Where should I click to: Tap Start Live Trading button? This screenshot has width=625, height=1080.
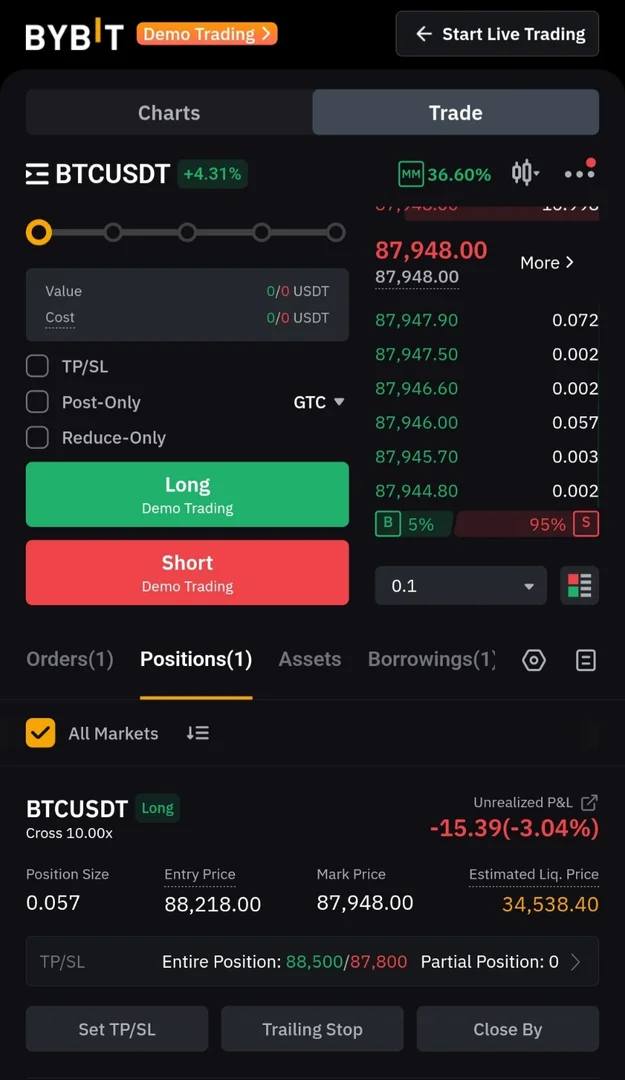coord(497,34)
